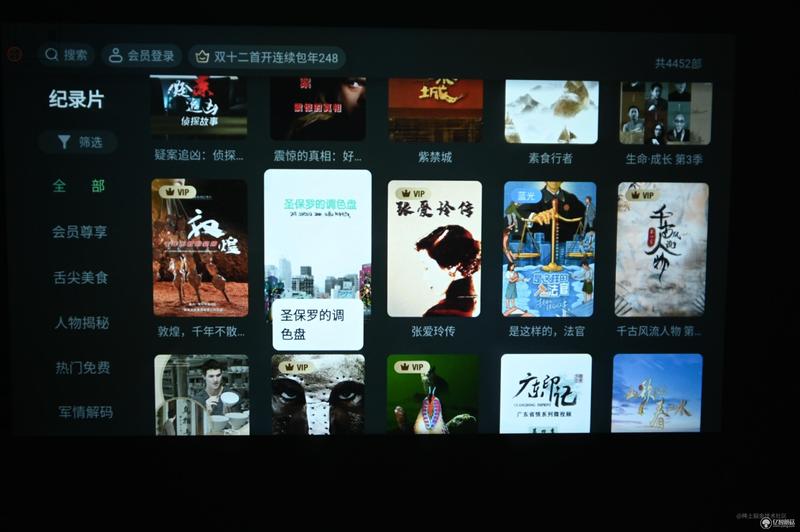Open the 双十二首开连续包年248 promotion
This screenshot has width=800, height=532.
point(266,56)
